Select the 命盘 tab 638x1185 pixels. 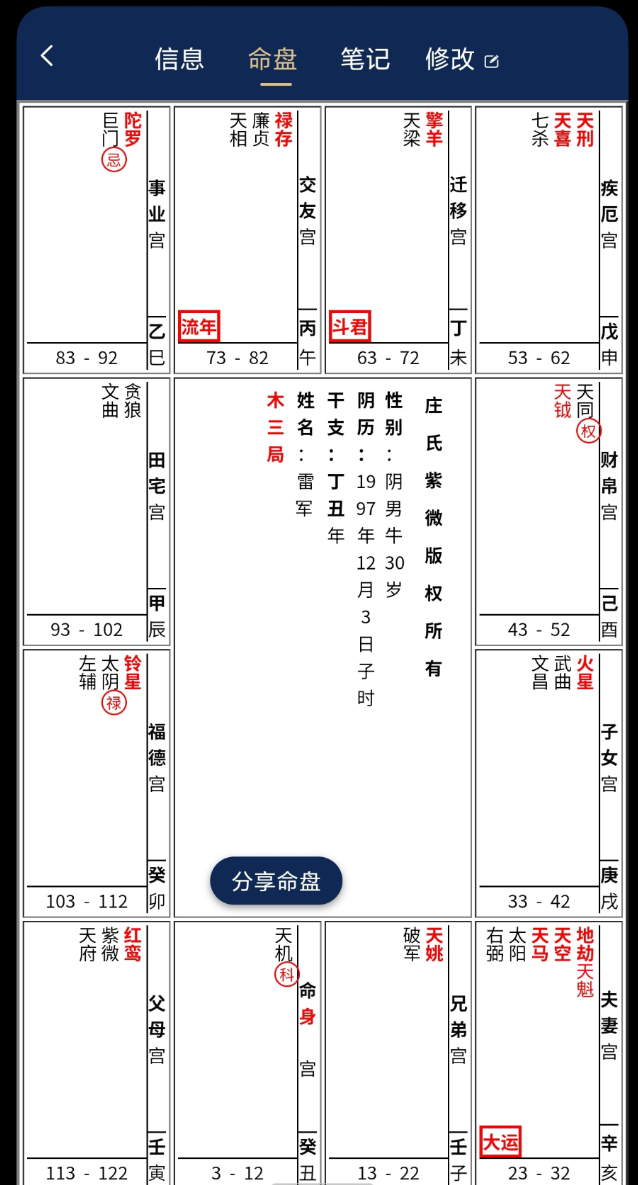272,59
